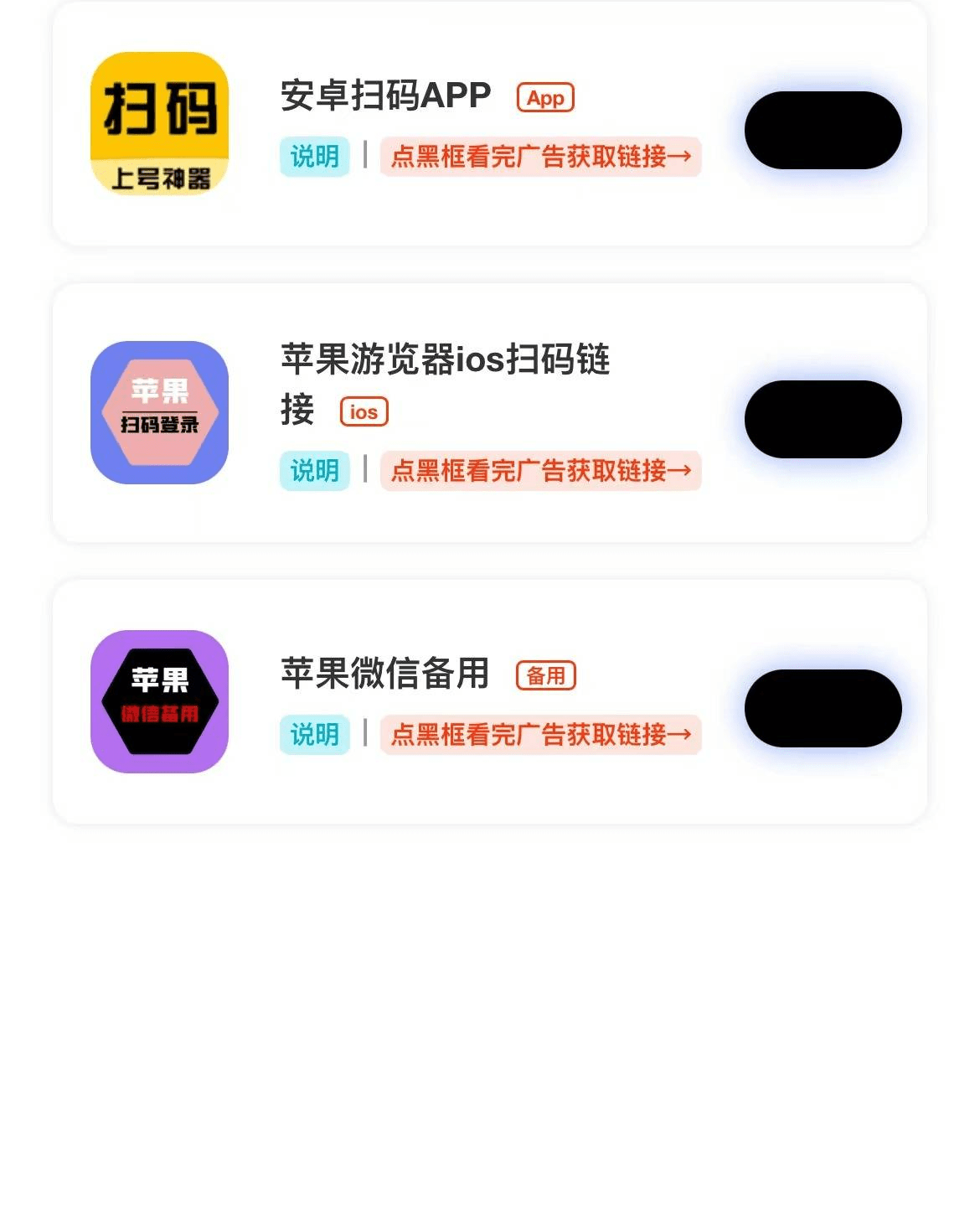Open 说明 for 安卓扫码APP
The image size is (980, 1225).
(314, 157)
